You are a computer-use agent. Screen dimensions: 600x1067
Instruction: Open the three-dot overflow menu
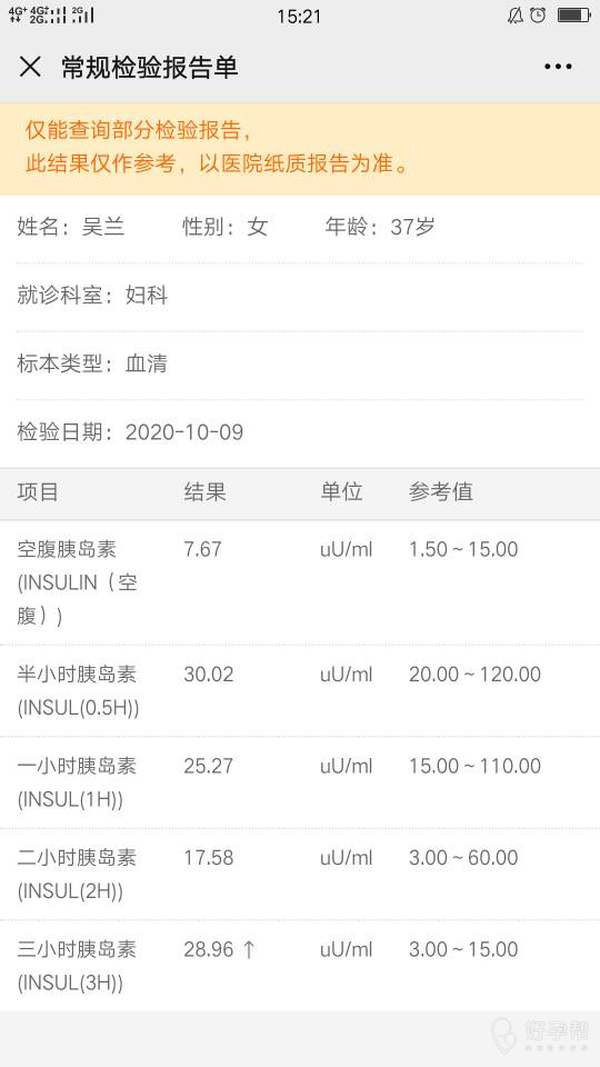coord(558,67)
